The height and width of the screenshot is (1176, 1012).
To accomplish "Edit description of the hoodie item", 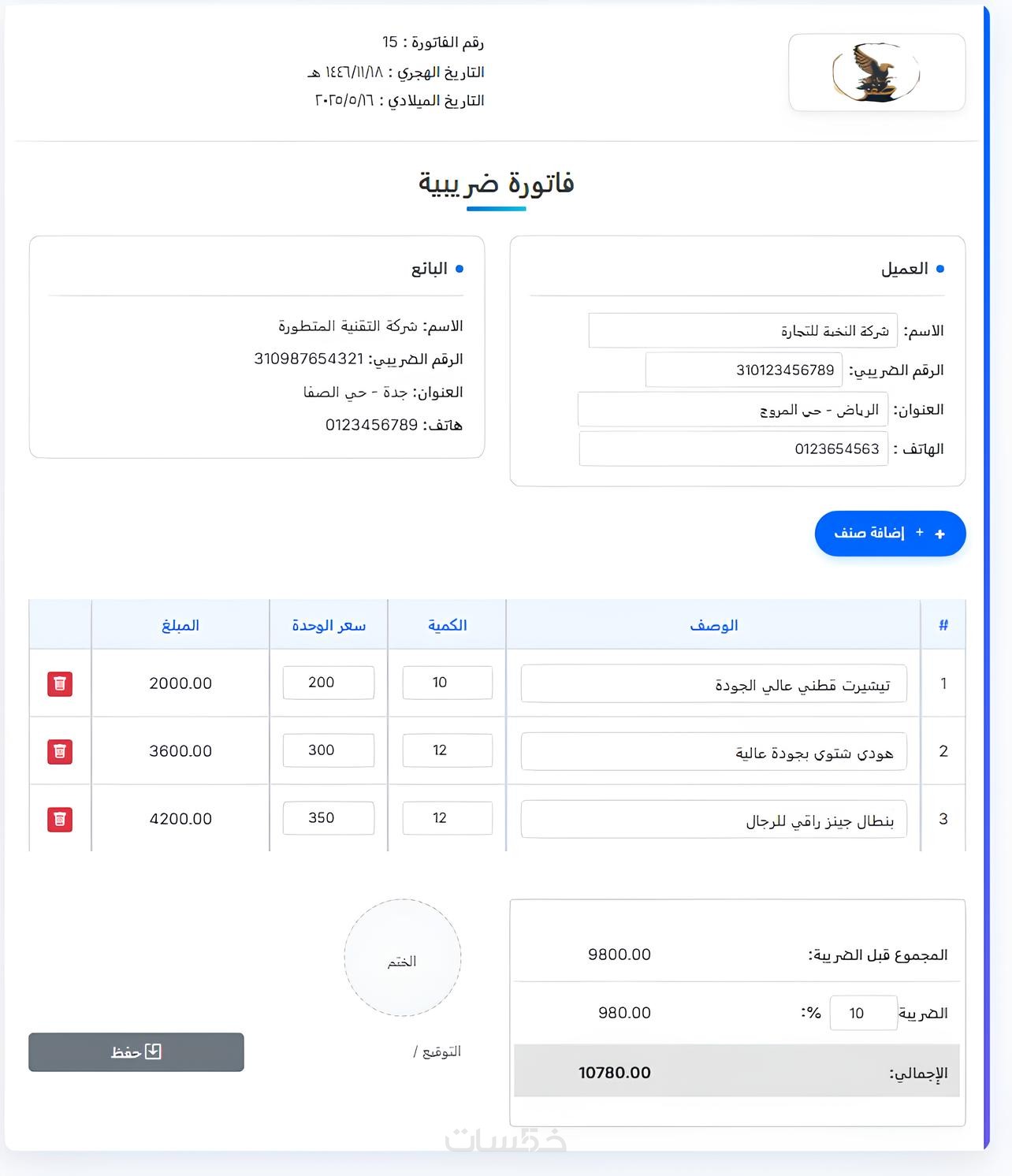I will tap(713, 752).
